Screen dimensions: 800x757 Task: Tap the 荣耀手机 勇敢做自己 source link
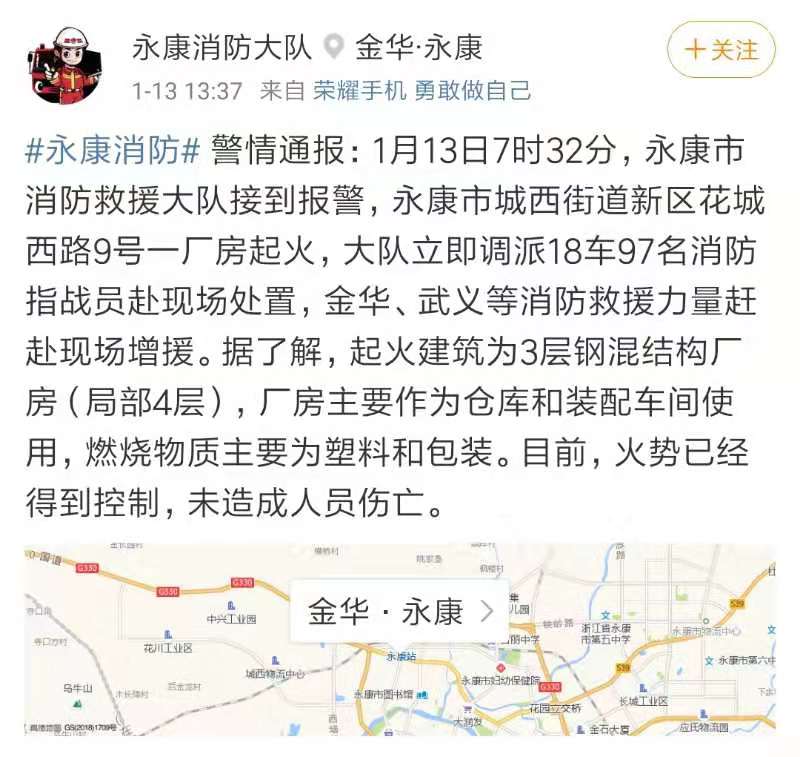(x=421, y=91)
